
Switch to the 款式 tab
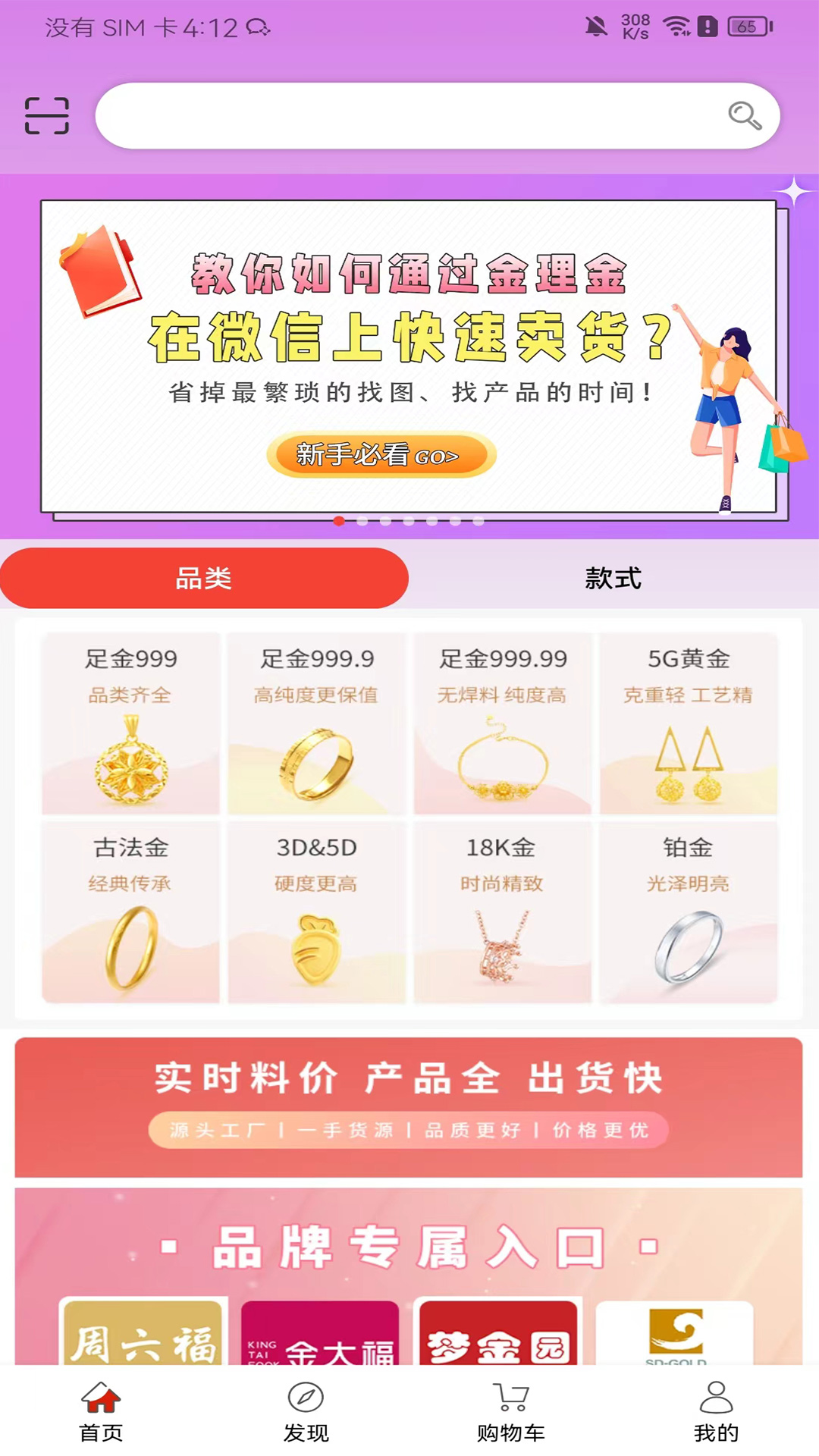click(x=613, y=578)
